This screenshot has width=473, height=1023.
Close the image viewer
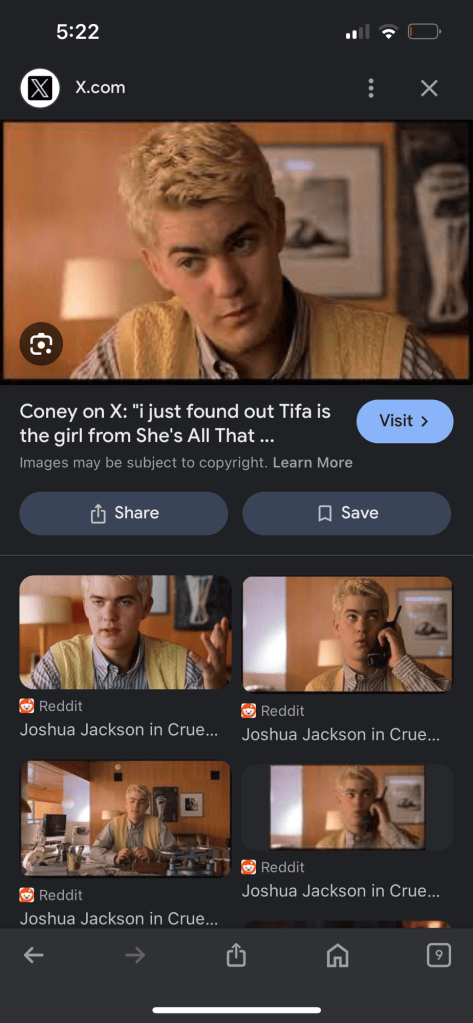coord(429,88)
